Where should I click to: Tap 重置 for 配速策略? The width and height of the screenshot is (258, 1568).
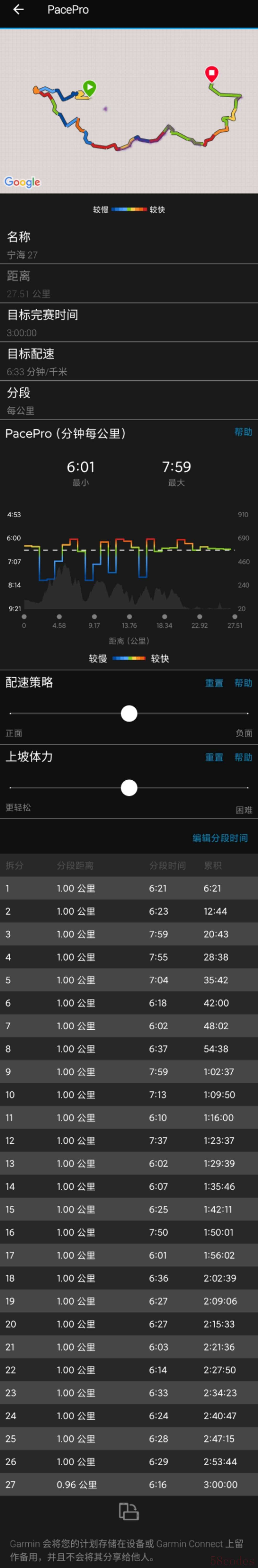point(214,682)
